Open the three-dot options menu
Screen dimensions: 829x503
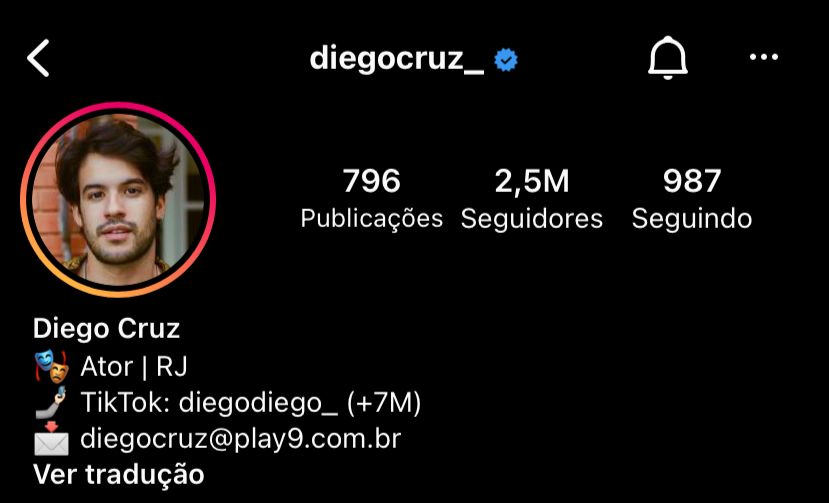(x=763, y=58)
